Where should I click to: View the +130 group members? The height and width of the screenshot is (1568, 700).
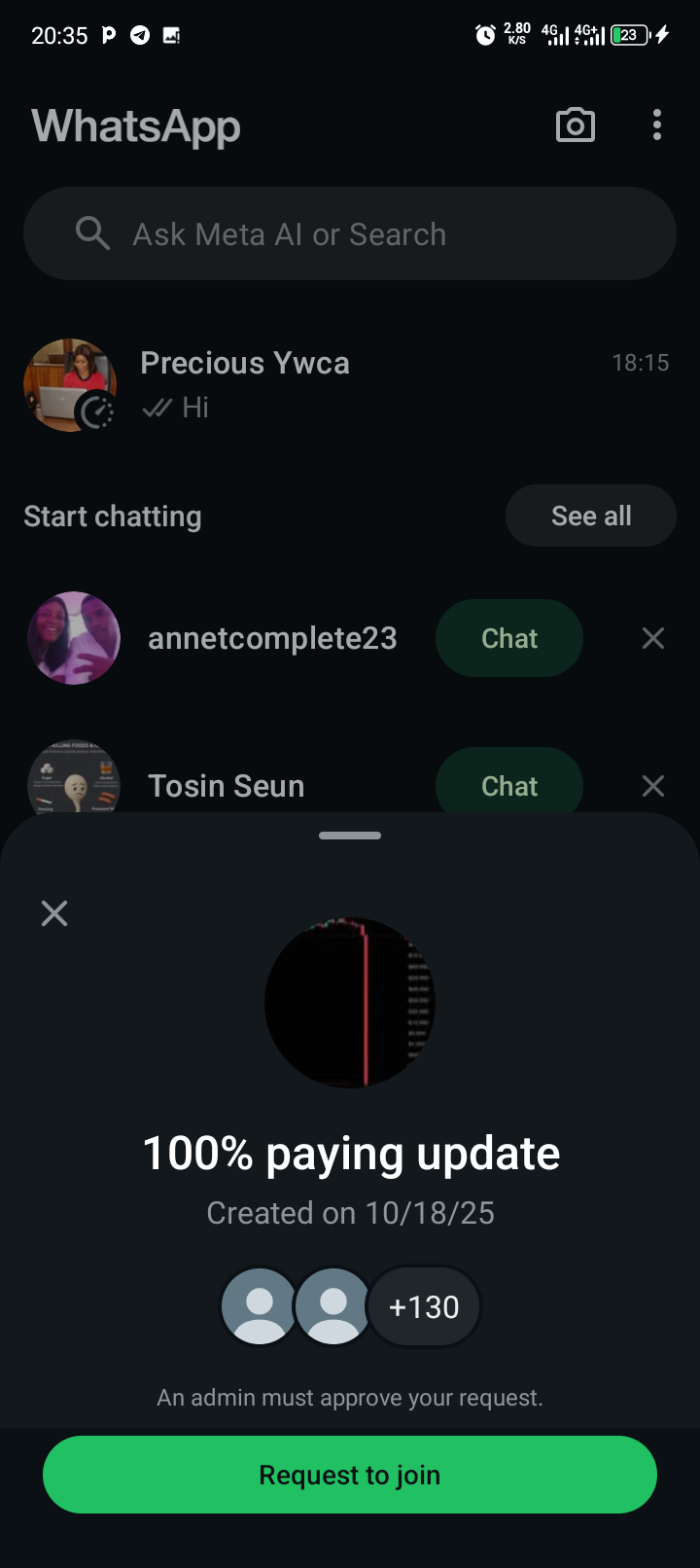[424, 1306]
